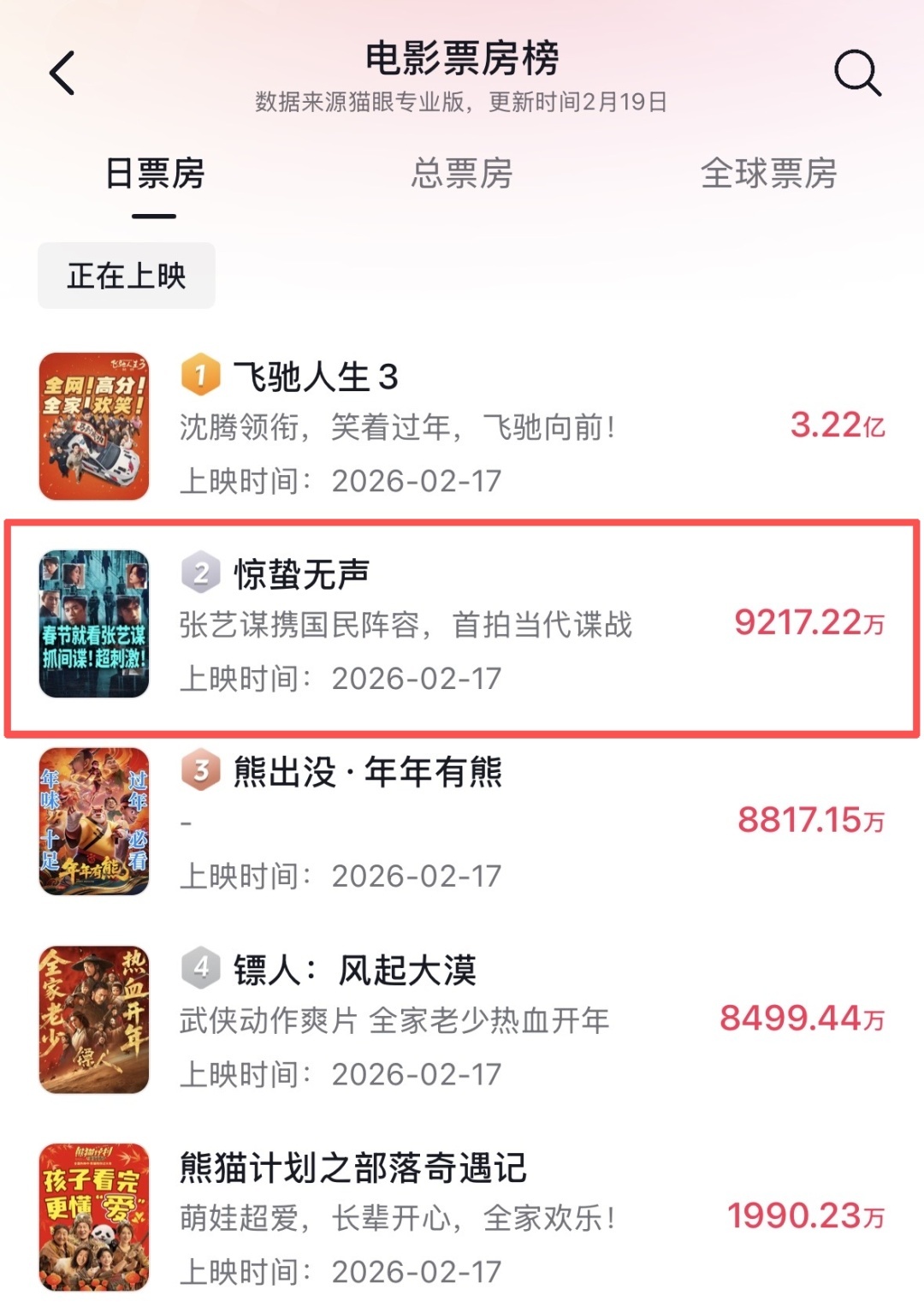Tap the 正在上映 filter chip
The image size is (924, 1313).
[127, 276]
